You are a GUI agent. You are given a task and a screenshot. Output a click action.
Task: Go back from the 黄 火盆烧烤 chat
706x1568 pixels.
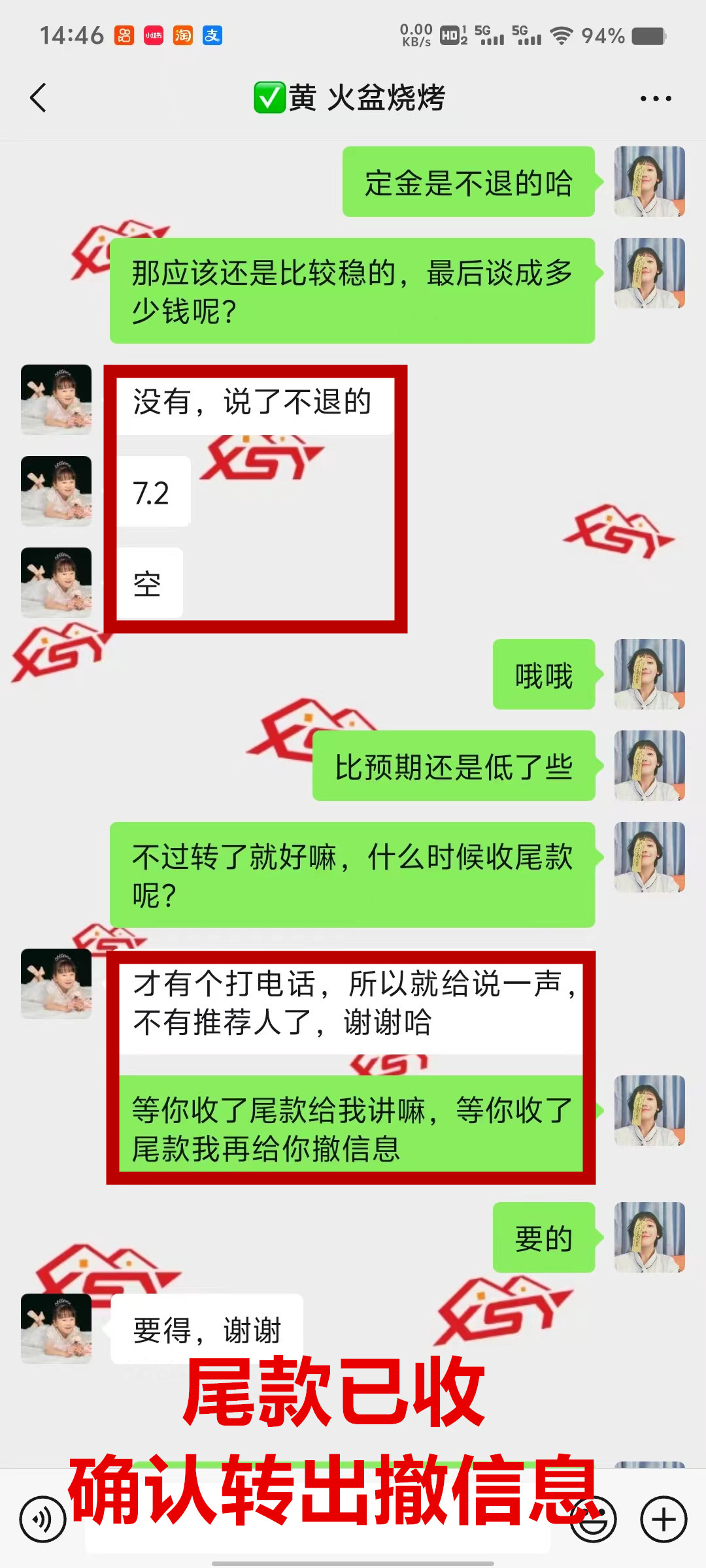[x=39, y=98]
